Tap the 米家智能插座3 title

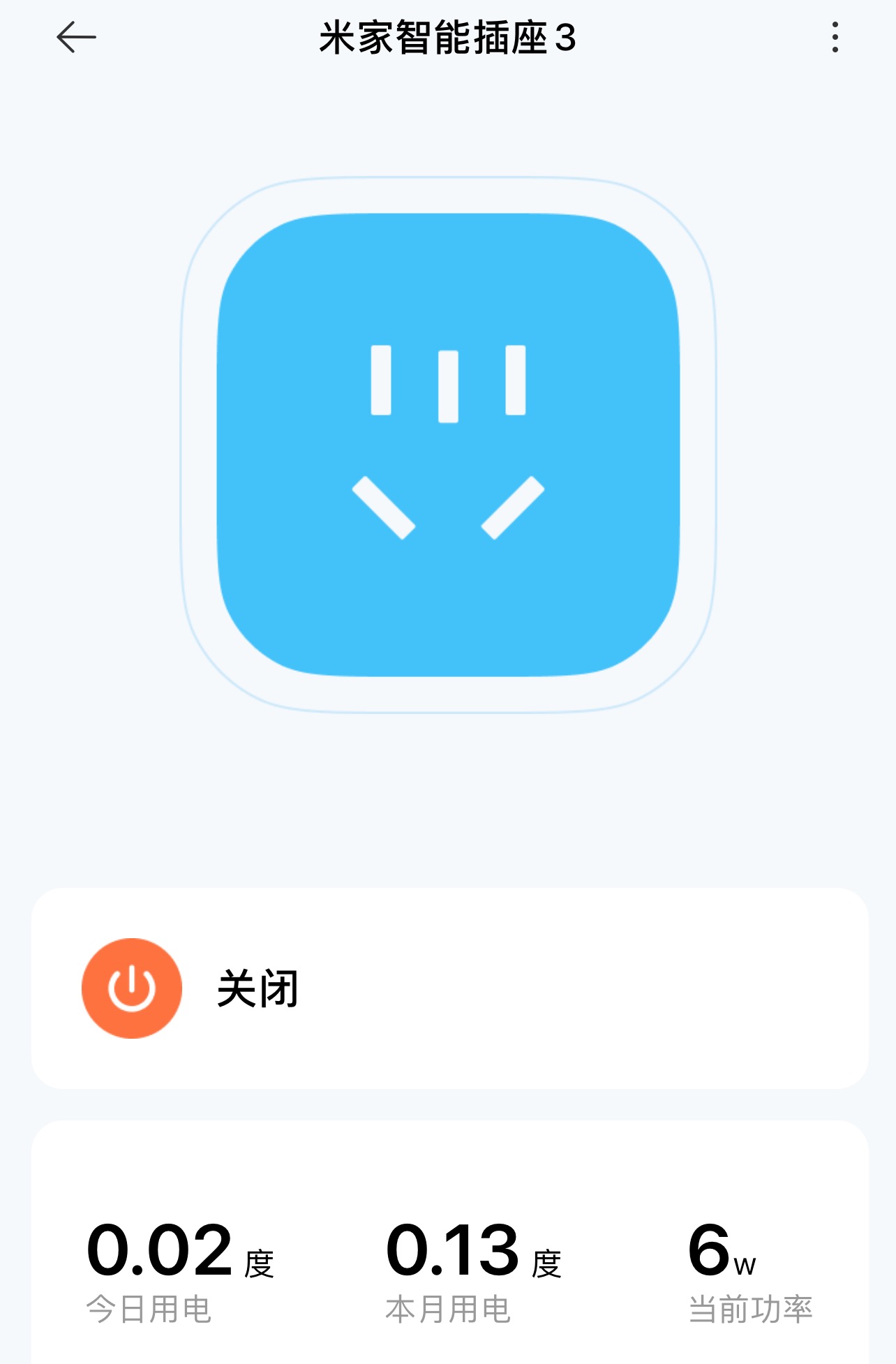tap(447, 38)
